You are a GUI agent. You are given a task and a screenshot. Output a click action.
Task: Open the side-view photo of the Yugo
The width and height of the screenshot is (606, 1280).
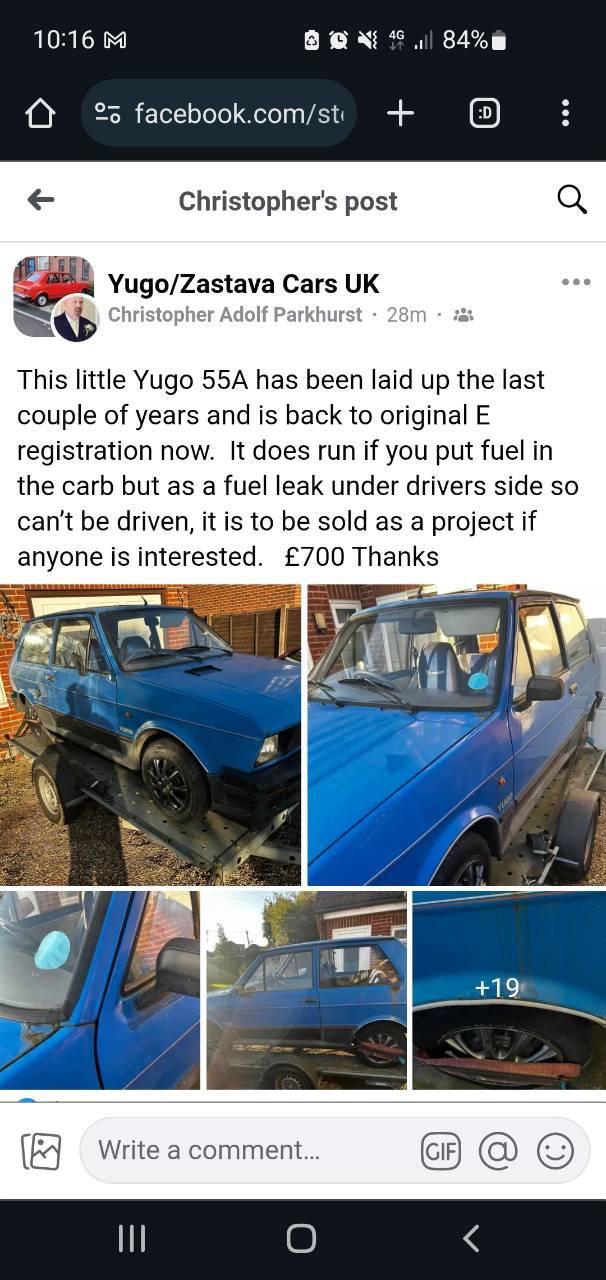[306, 990]
